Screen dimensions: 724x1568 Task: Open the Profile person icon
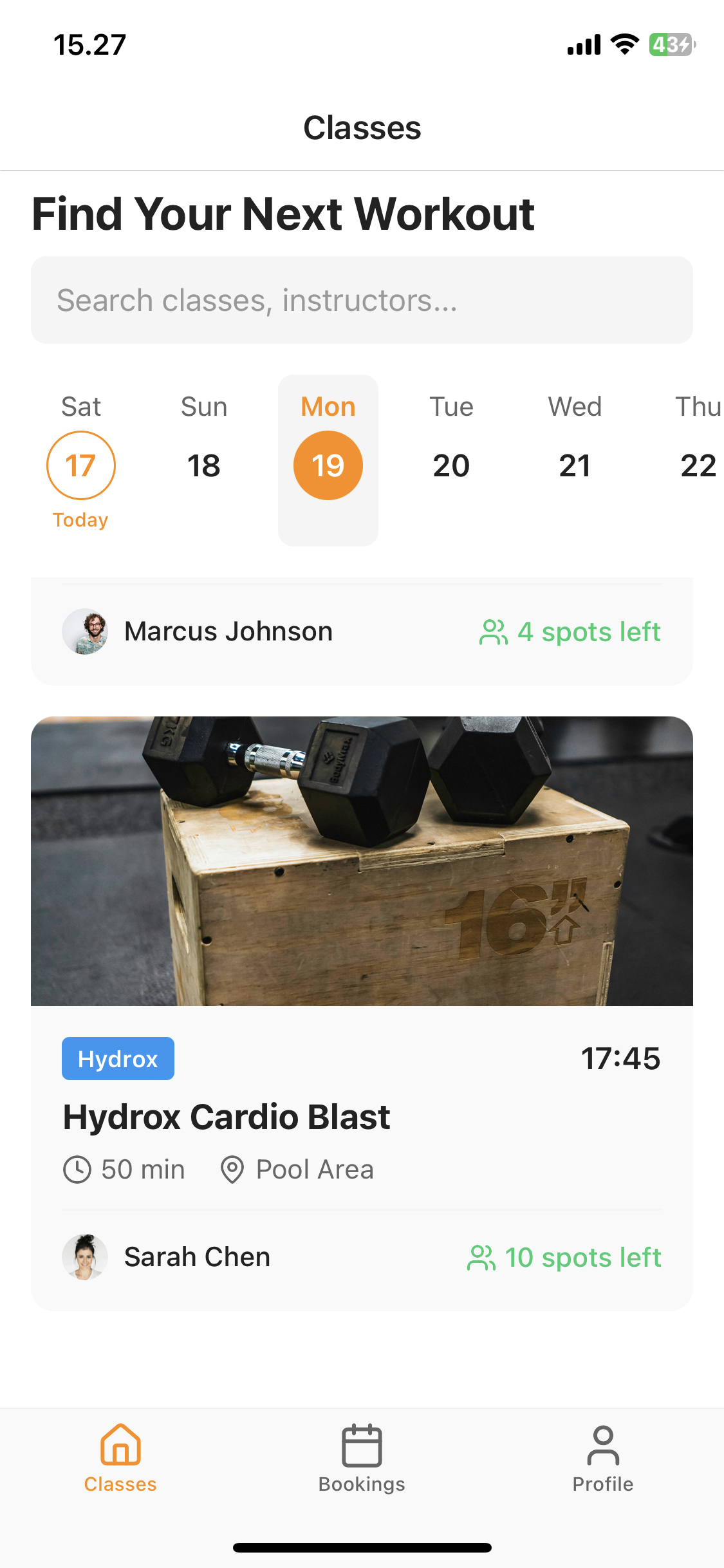point(602,1445)
